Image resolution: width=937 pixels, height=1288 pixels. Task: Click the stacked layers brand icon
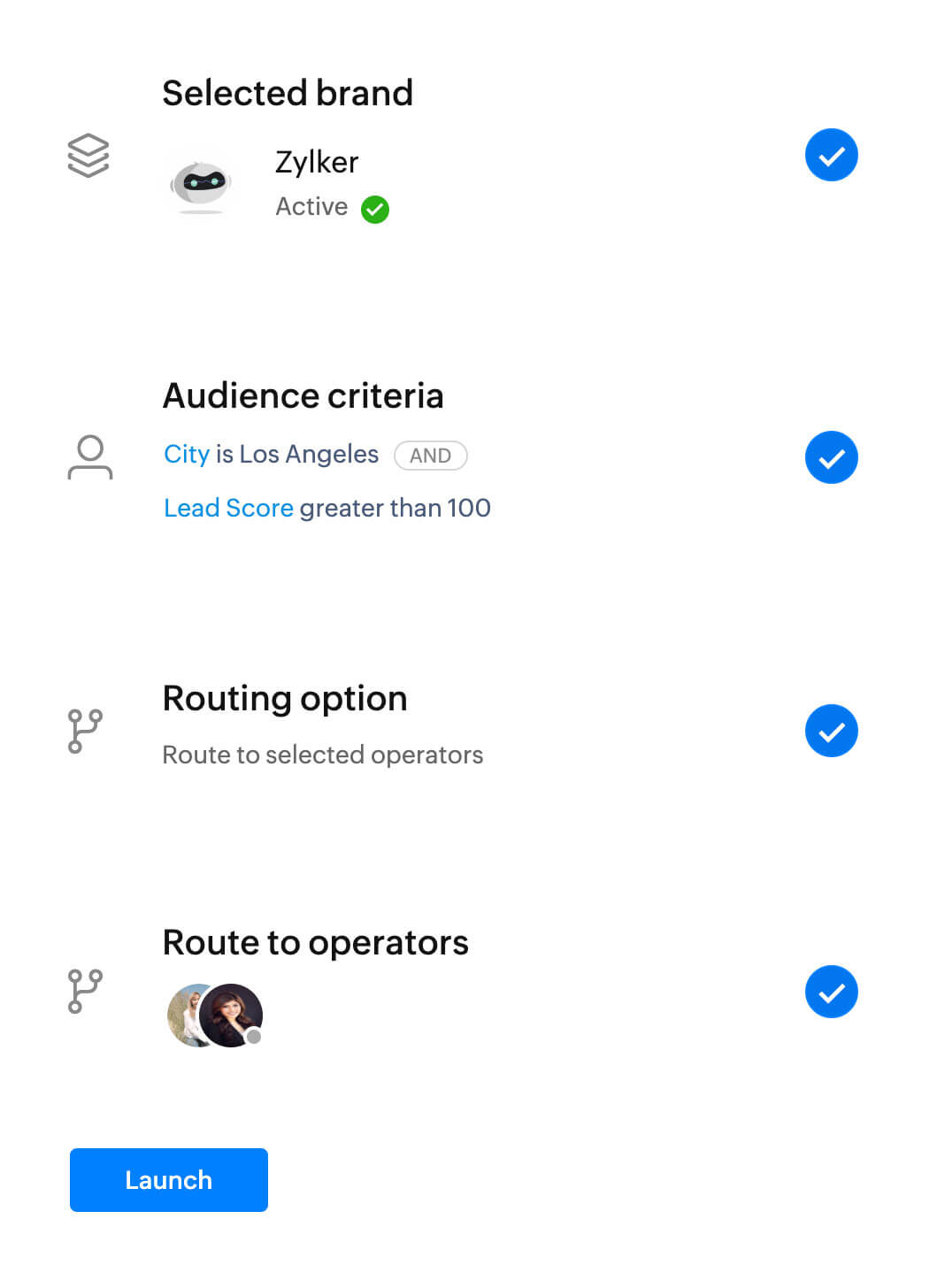coord(88,155)
